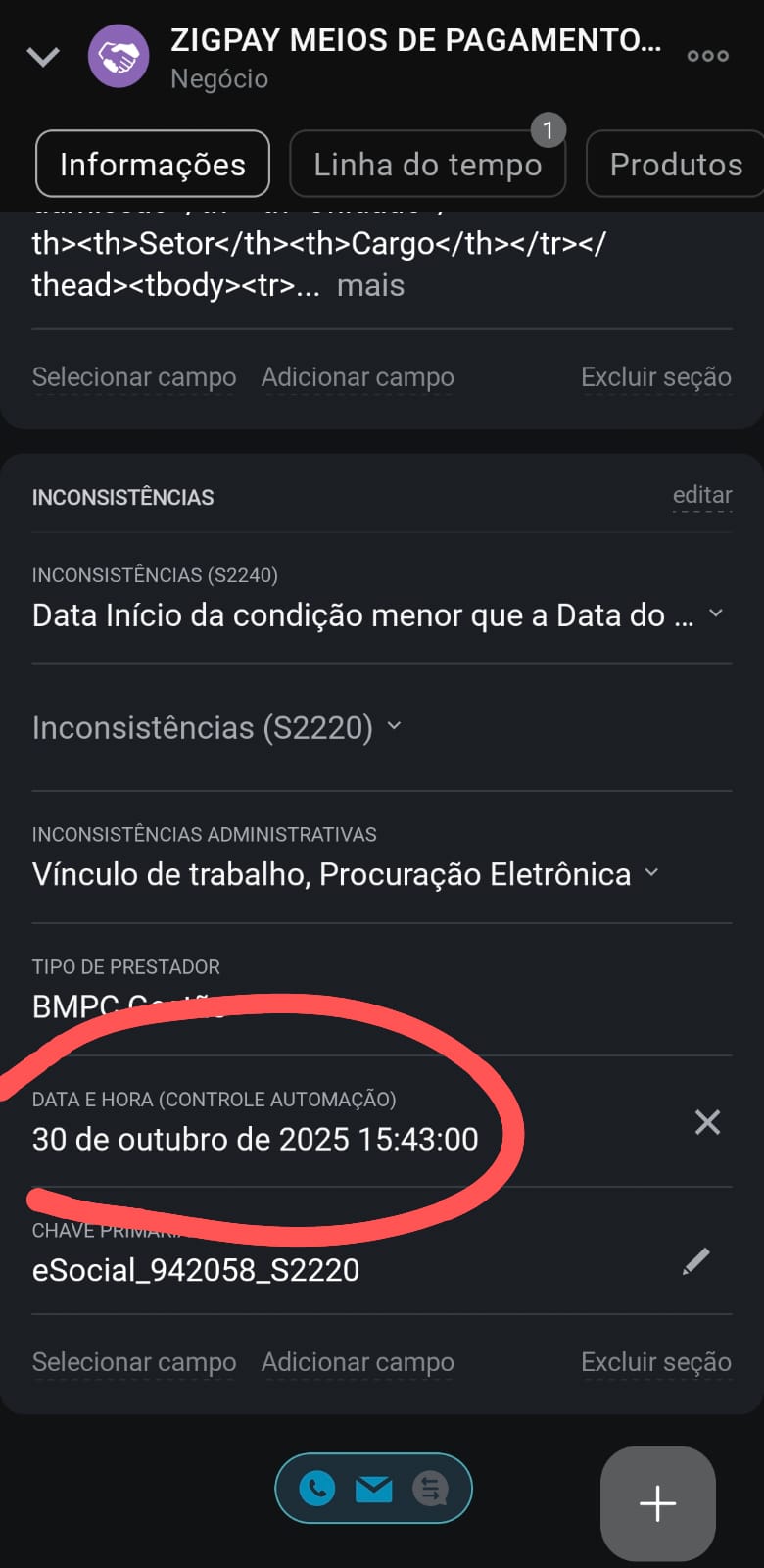The height and width of the screenshot is (1568, 764).
Task: Edit the Chave Primária field with the pencil
Action: (695, 1261)
